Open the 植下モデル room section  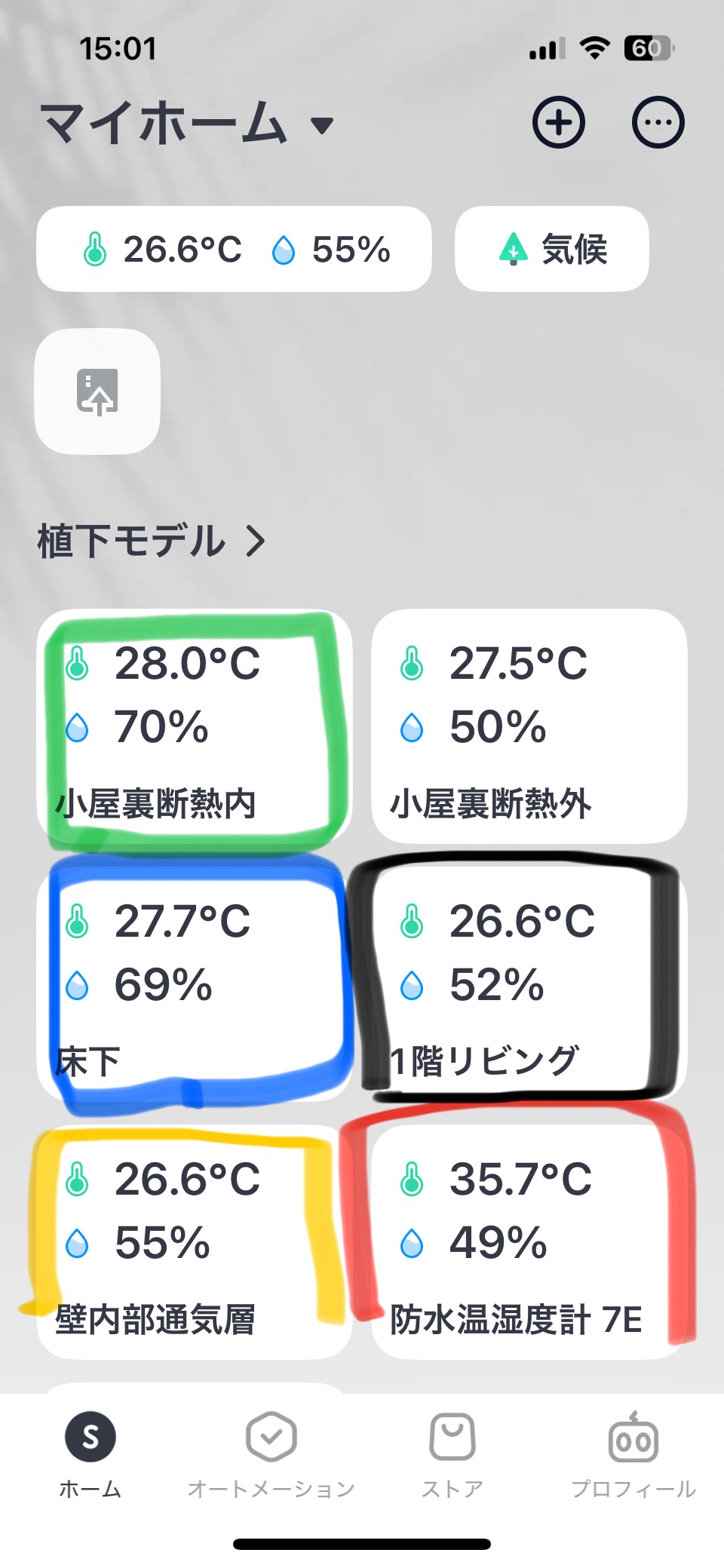pos(151,541)
